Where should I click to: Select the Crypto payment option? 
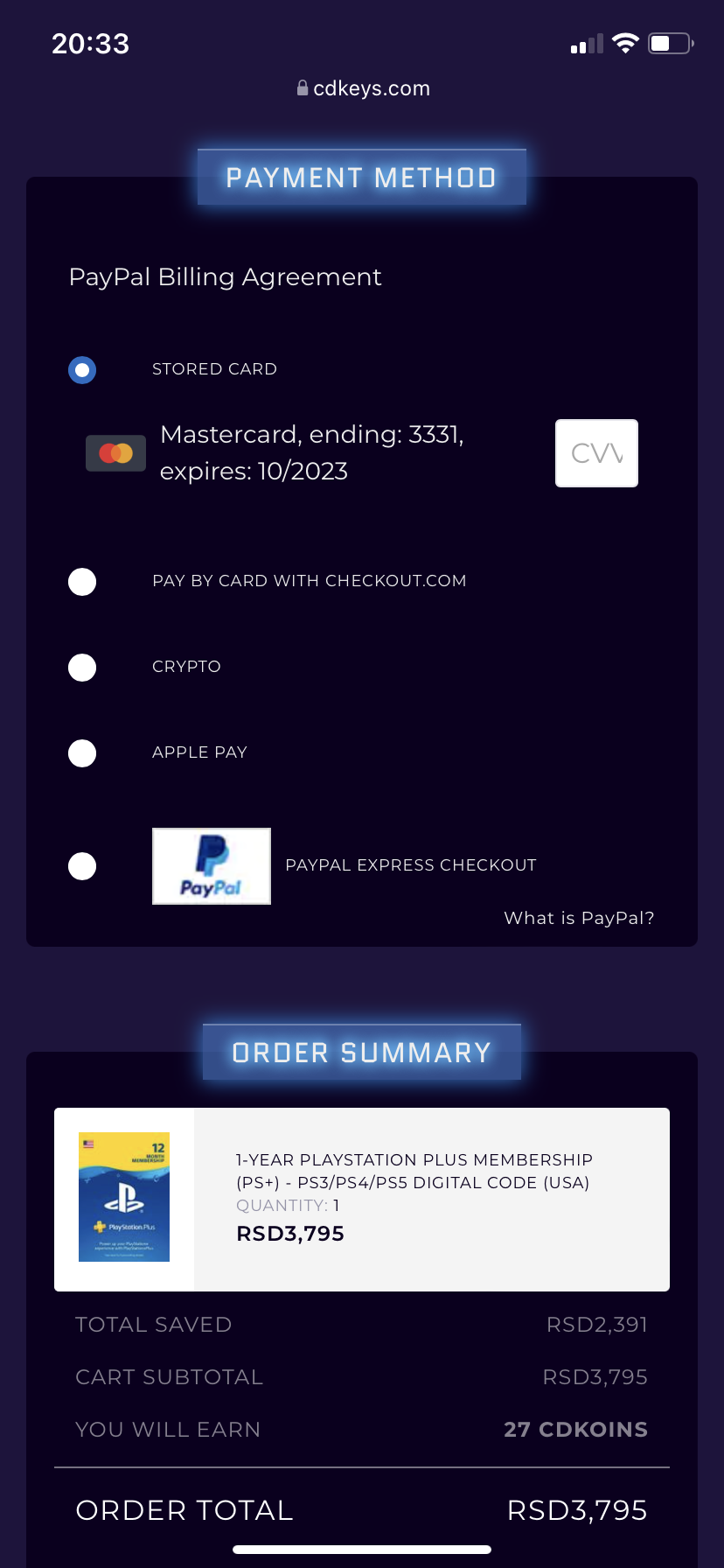click(x=82, y=668)
